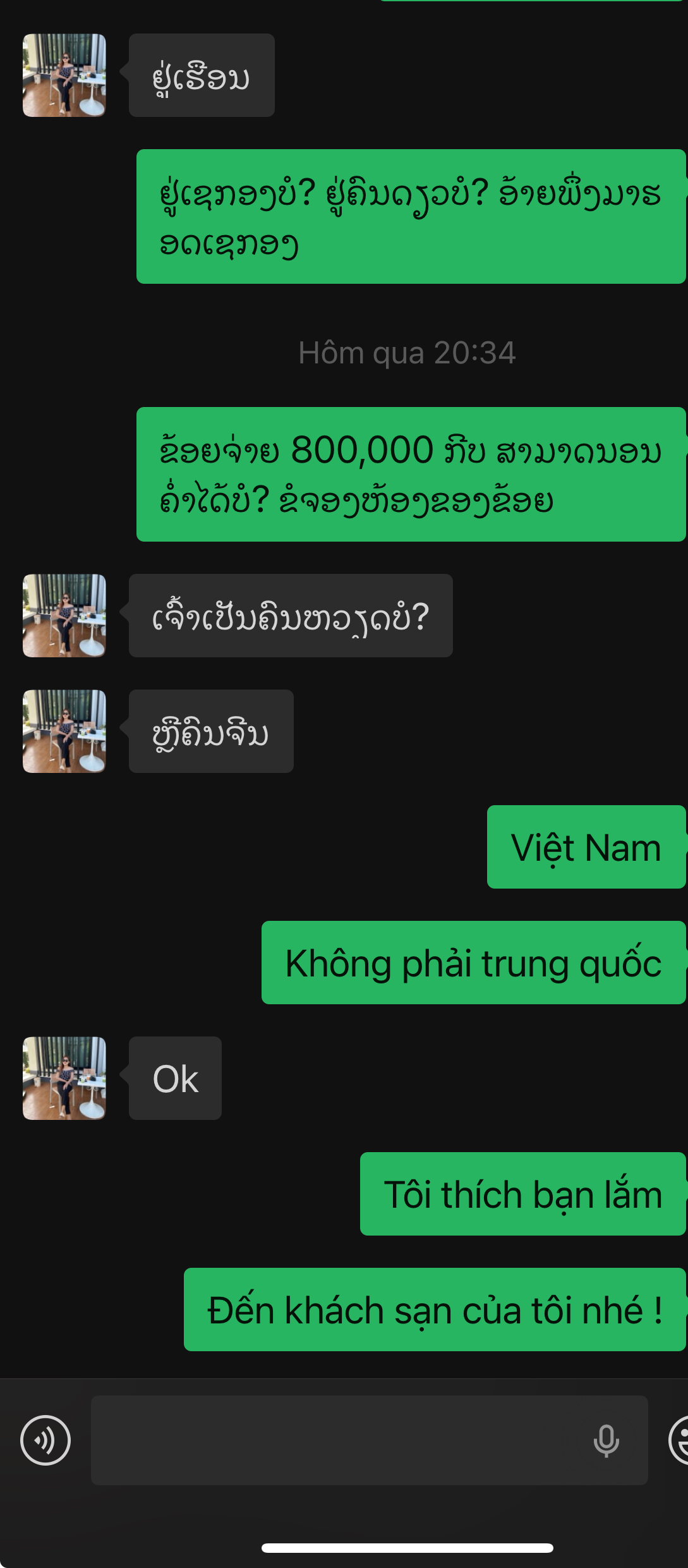Focus the message text field
This screenshot has height=1568, width=688.
[x=335, y=1440]
